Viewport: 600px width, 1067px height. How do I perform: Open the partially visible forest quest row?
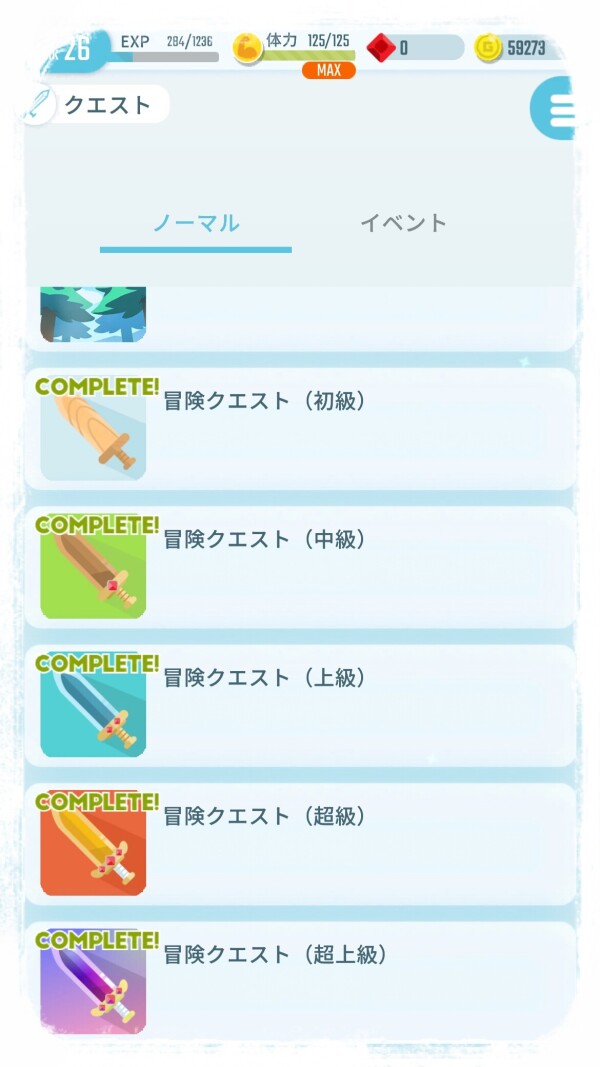click(x=300, y=317)
